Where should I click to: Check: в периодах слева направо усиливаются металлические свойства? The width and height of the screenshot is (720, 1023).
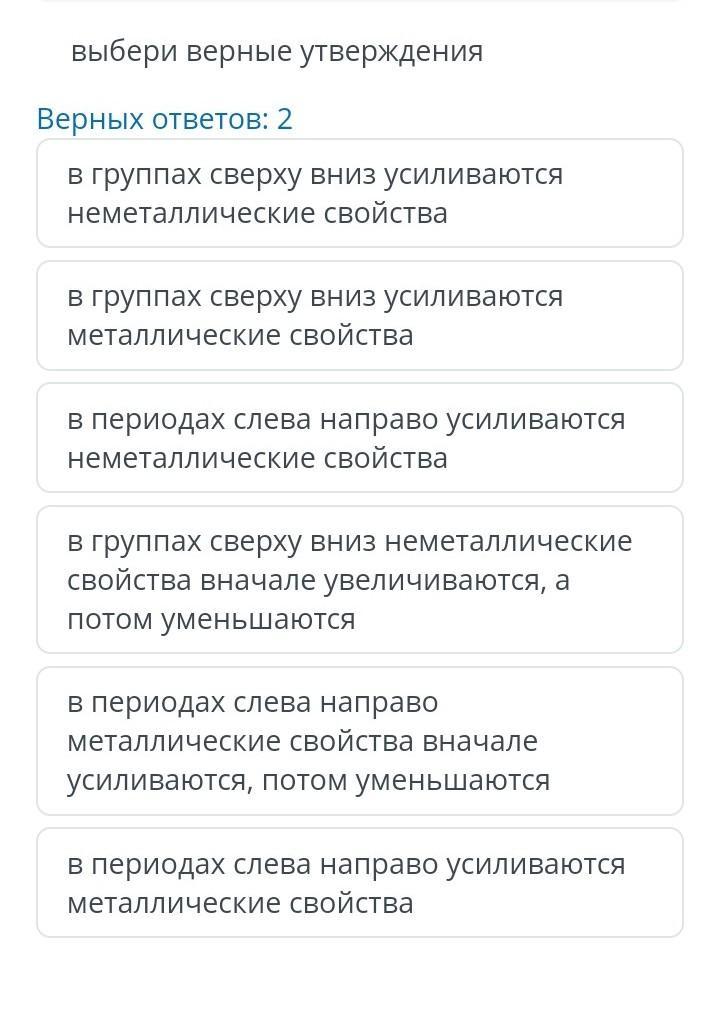359,883
